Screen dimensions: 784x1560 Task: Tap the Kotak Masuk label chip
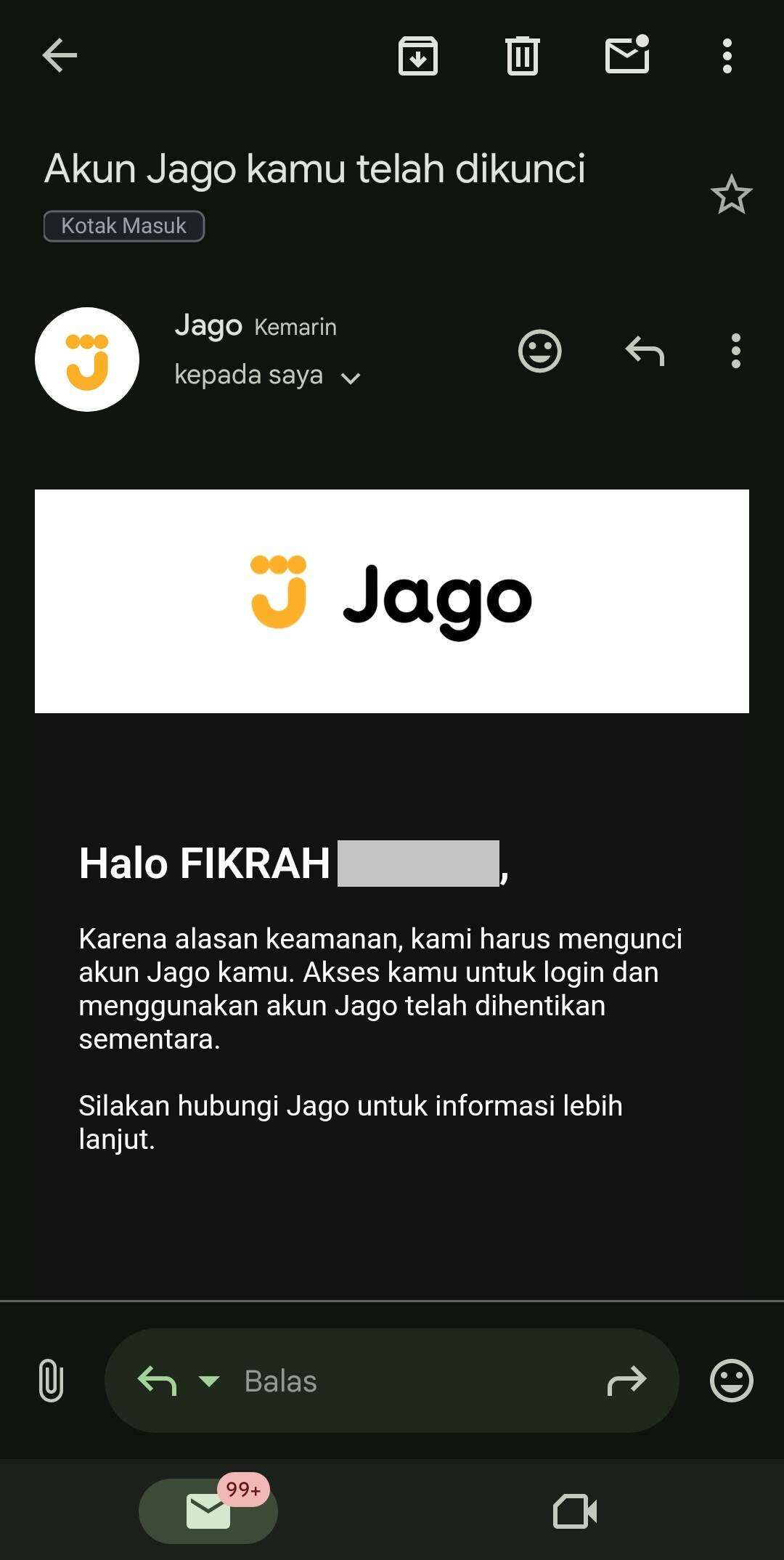pos(124,226)
